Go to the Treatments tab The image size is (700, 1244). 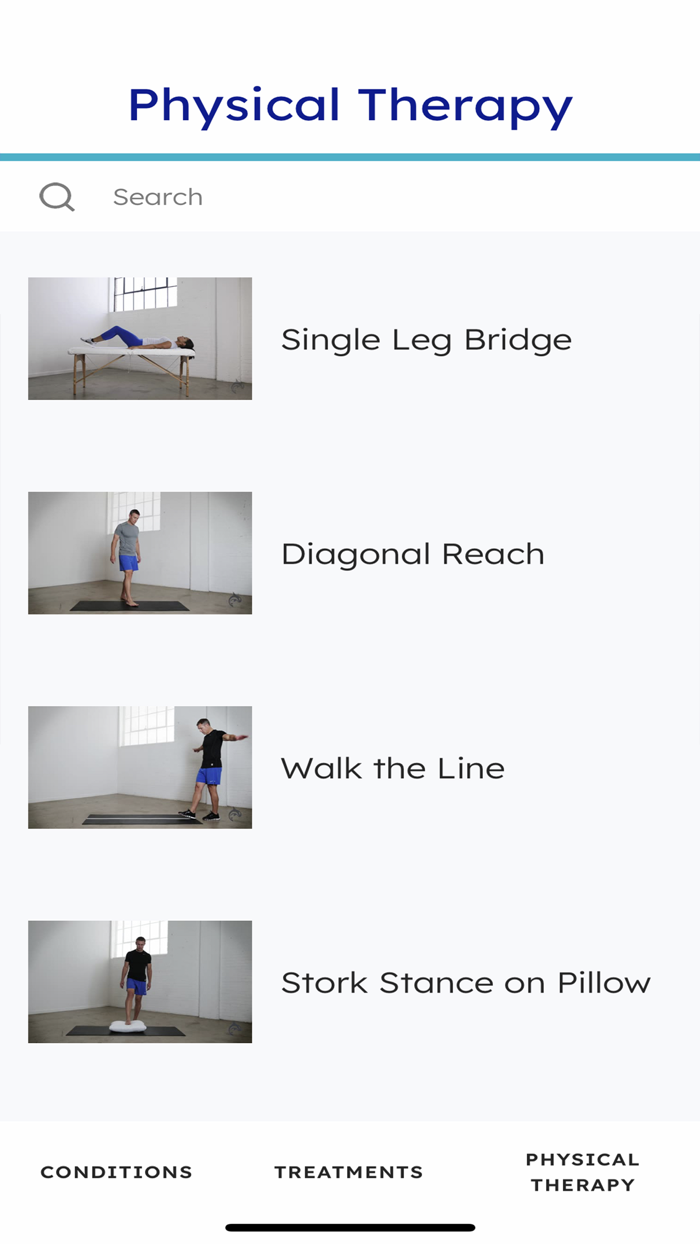[349, 1172]
